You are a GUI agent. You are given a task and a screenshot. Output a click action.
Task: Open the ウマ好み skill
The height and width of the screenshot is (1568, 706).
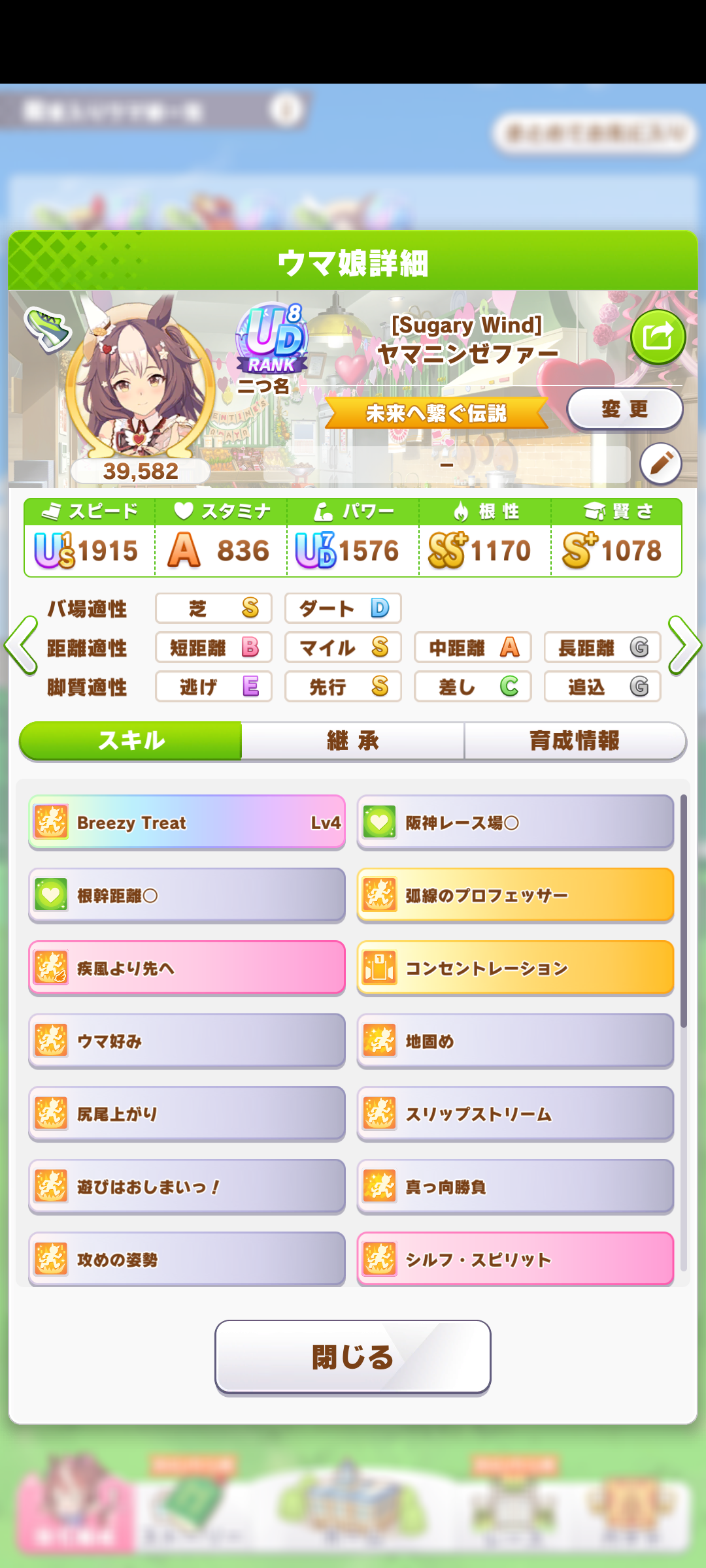[187, 1041]
